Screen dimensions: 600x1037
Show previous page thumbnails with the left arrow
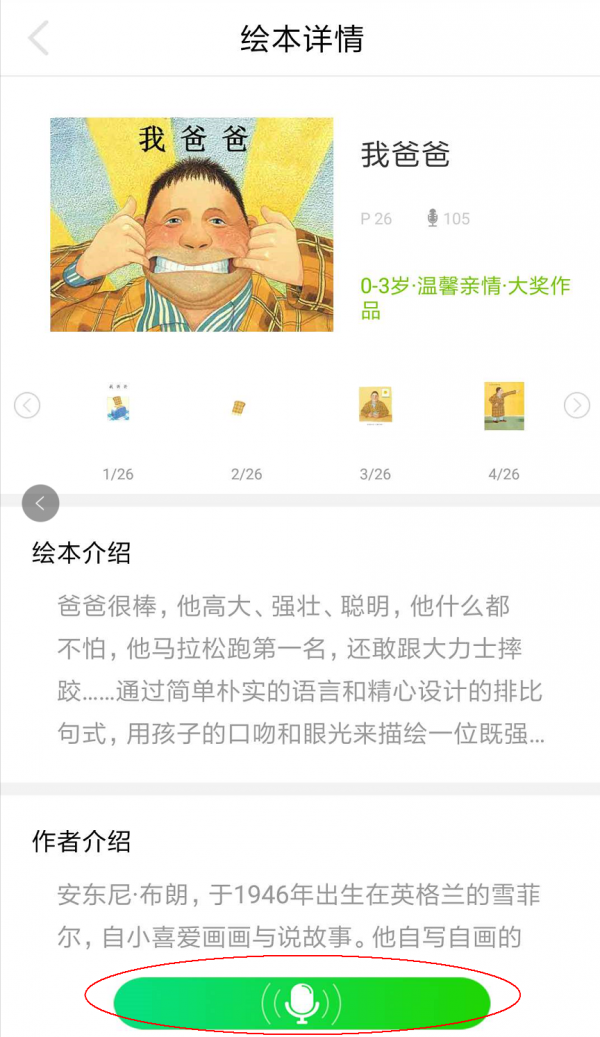tap(27, 405)
